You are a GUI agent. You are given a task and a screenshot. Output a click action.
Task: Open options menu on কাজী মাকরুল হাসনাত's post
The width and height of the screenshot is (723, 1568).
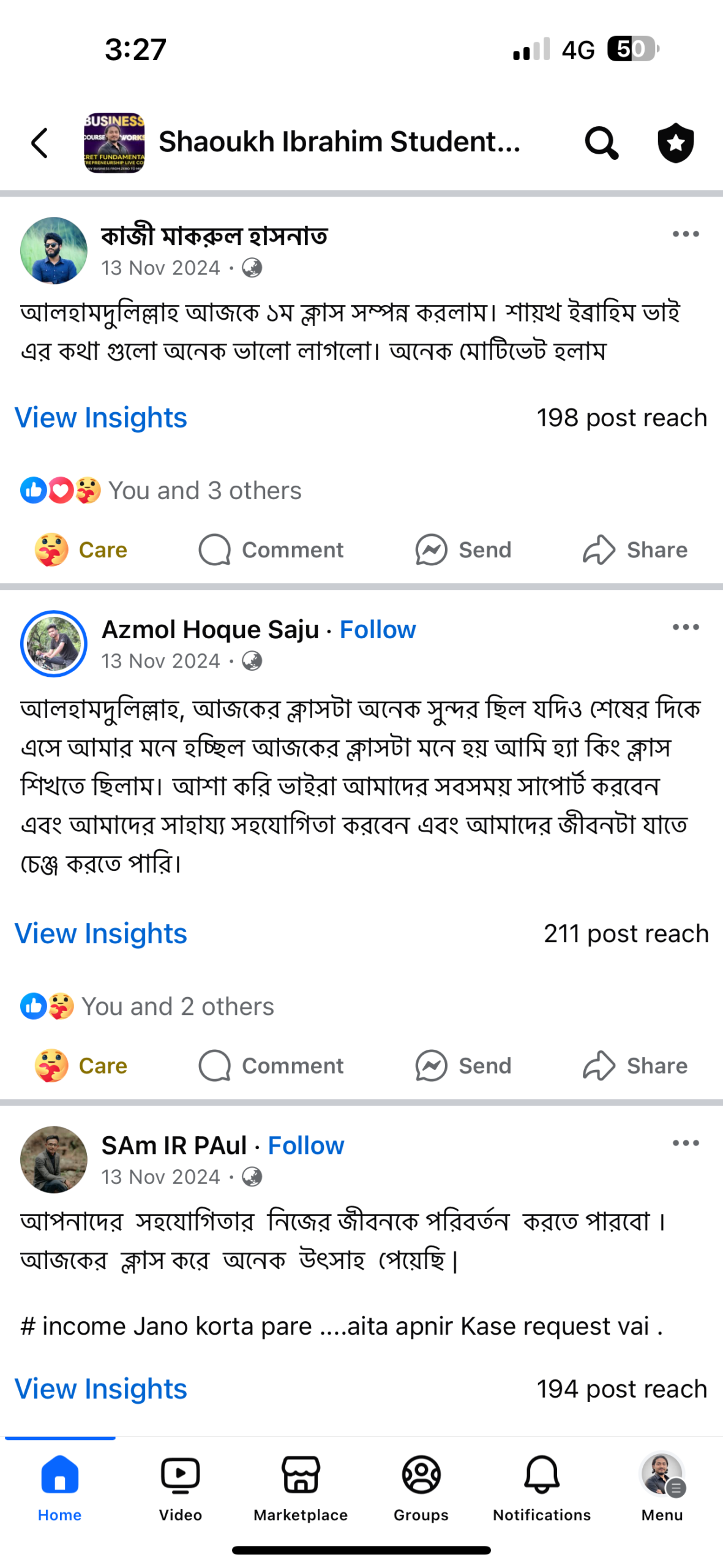tap(685, 234)
